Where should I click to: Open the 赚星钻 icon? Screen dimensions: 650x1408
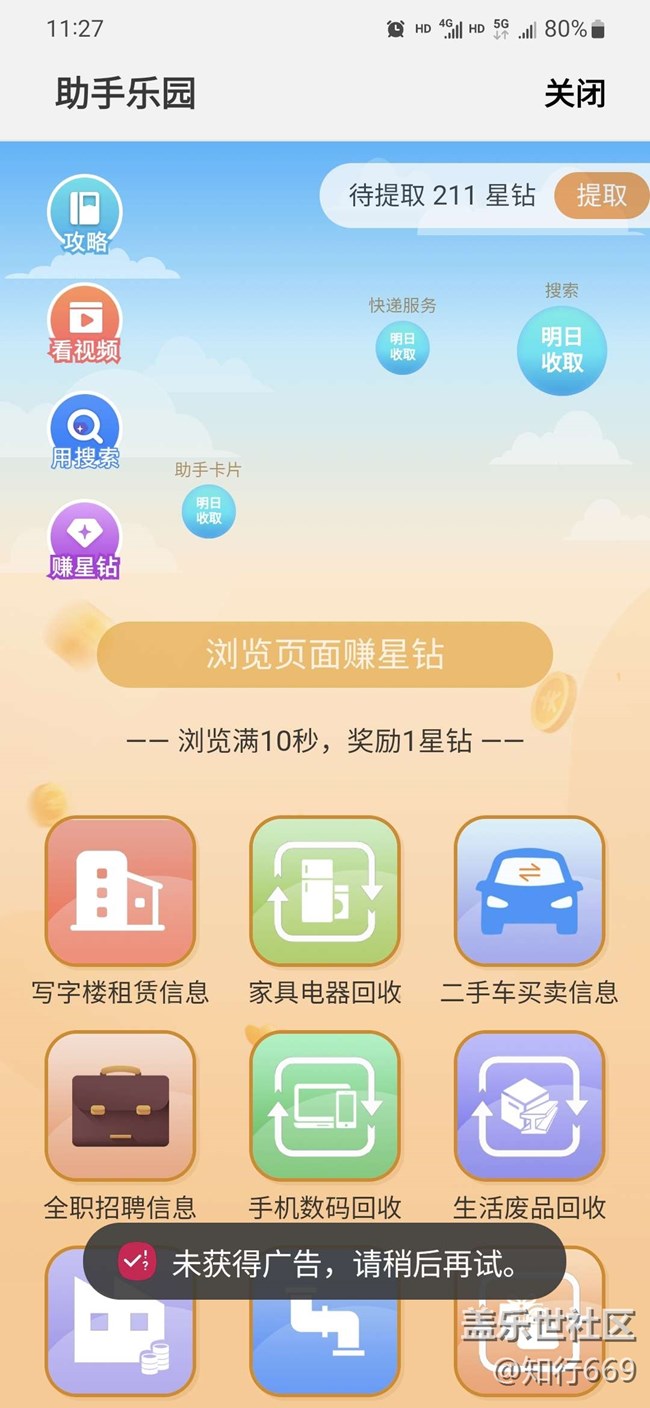(x=85, y=541)
